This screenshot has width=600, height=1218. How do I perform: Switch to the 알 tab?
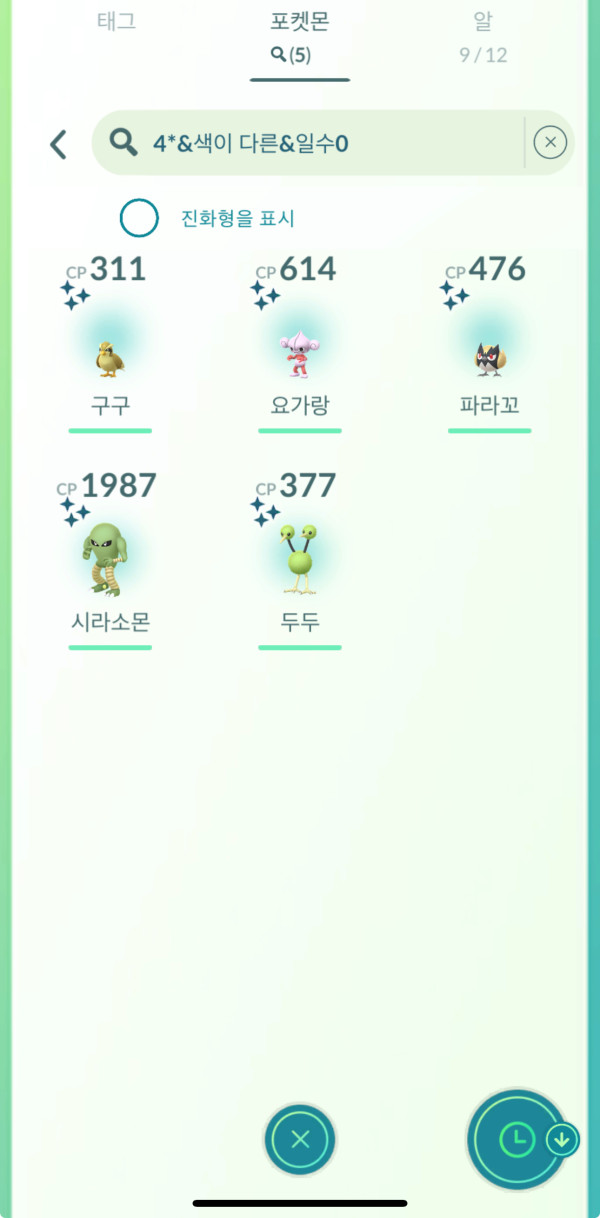pyautogui.click(x=483, y=38)
